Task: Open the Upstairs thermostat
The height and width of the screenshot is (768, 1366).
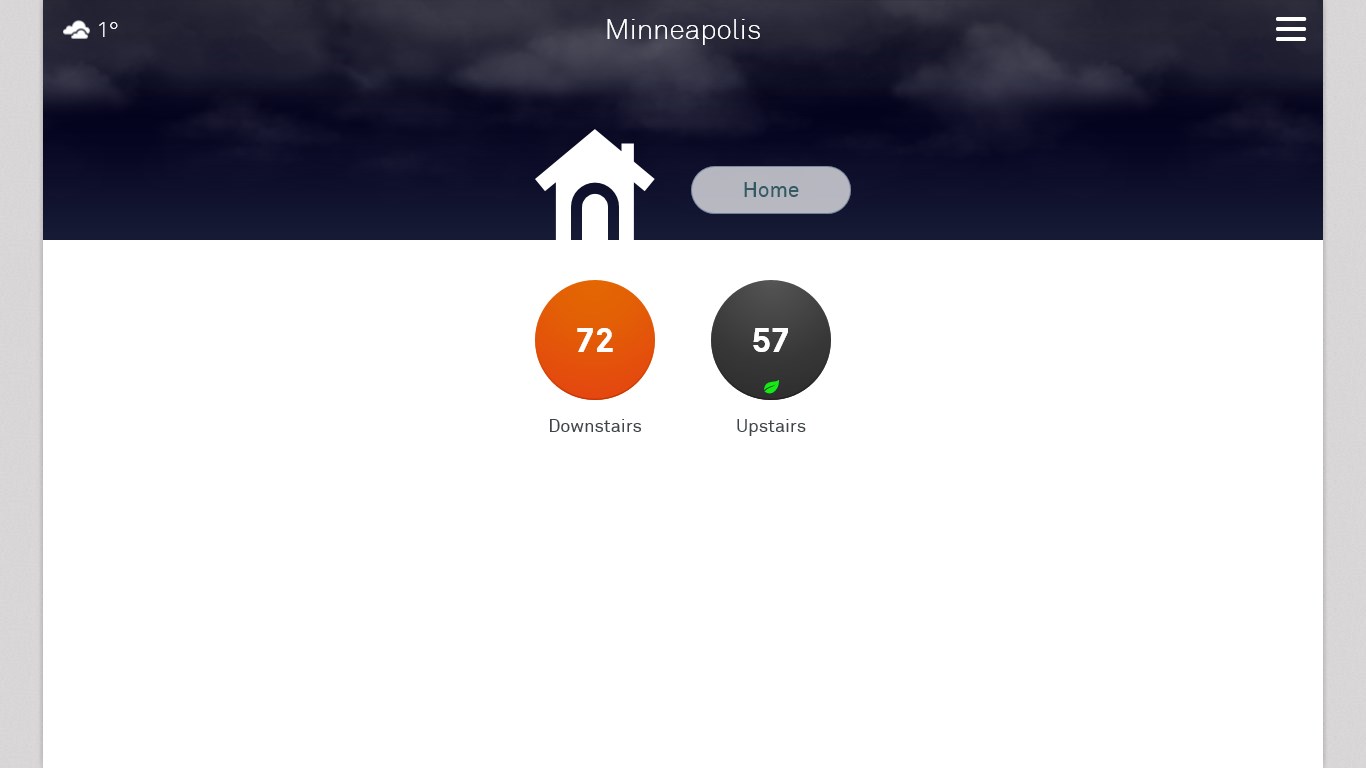Action: point(770,340)
